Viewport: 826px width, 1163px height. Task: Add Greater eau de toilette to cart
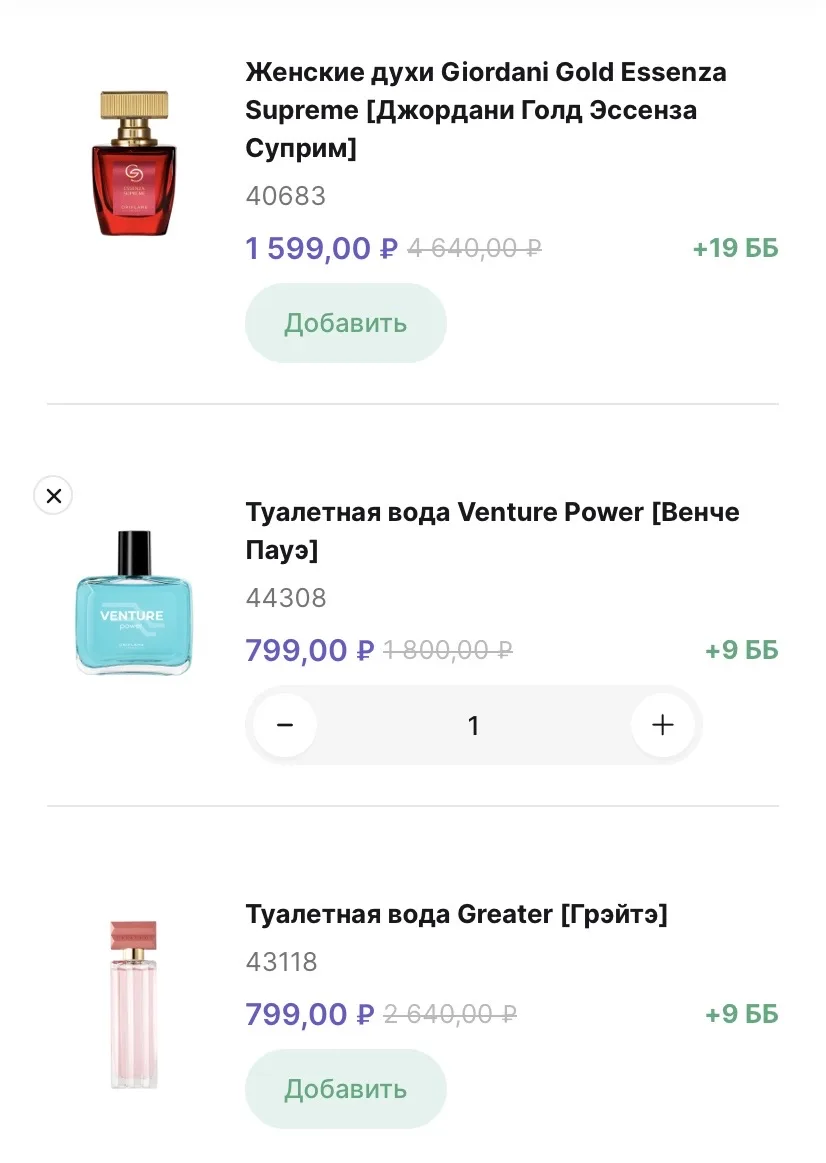[345, 1089]
